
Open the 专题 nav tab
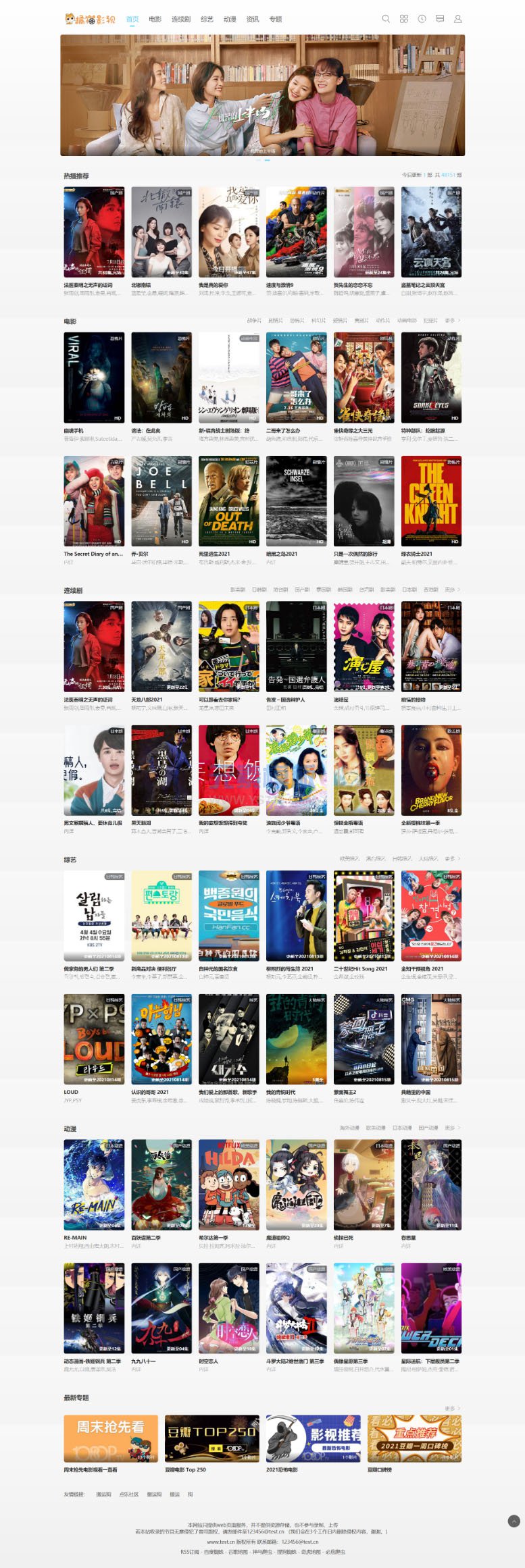click(x=276, y=20)
